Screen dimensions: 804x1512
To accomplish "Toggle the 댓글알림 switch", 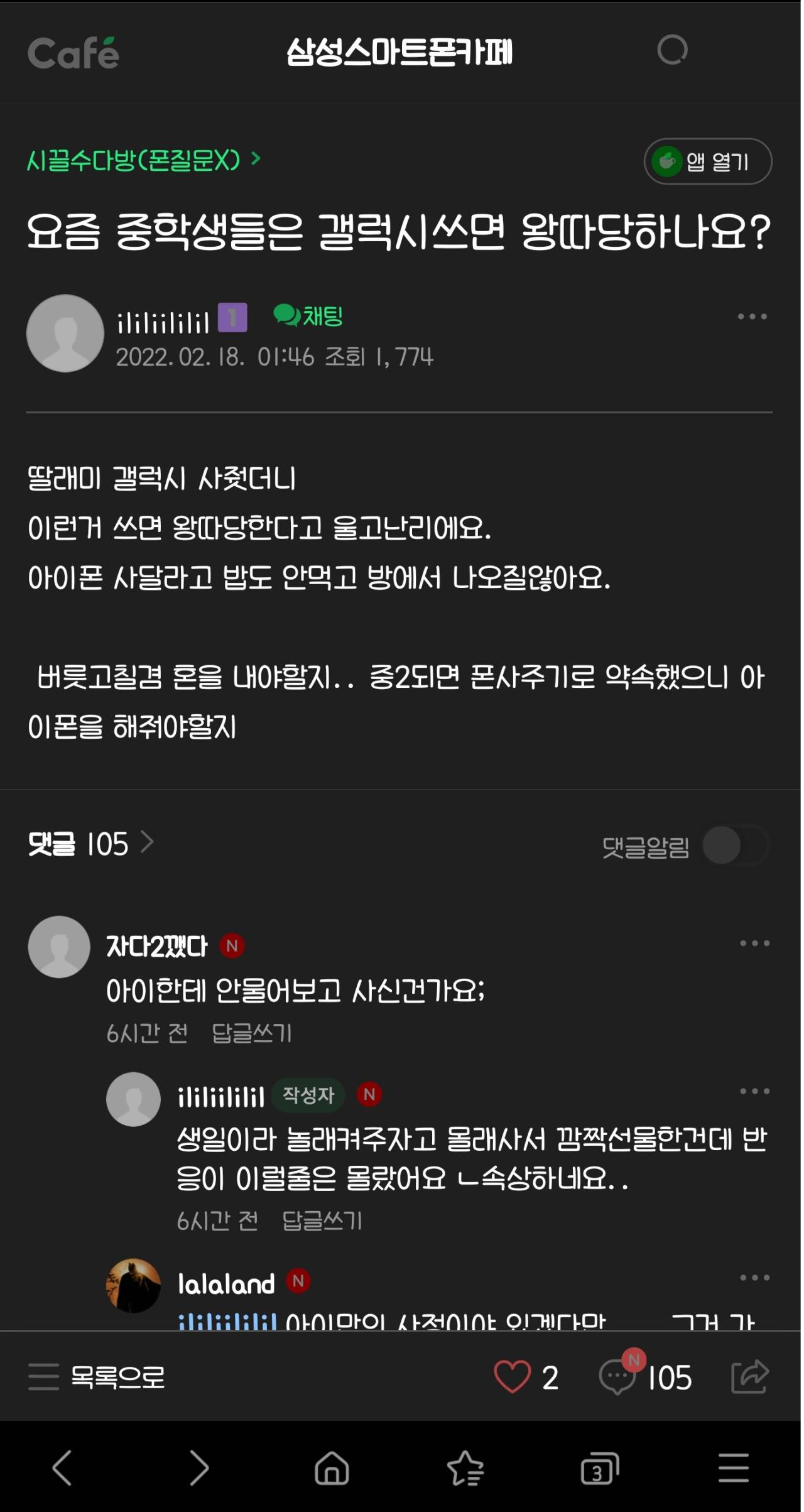I will [x=734, y=846].
